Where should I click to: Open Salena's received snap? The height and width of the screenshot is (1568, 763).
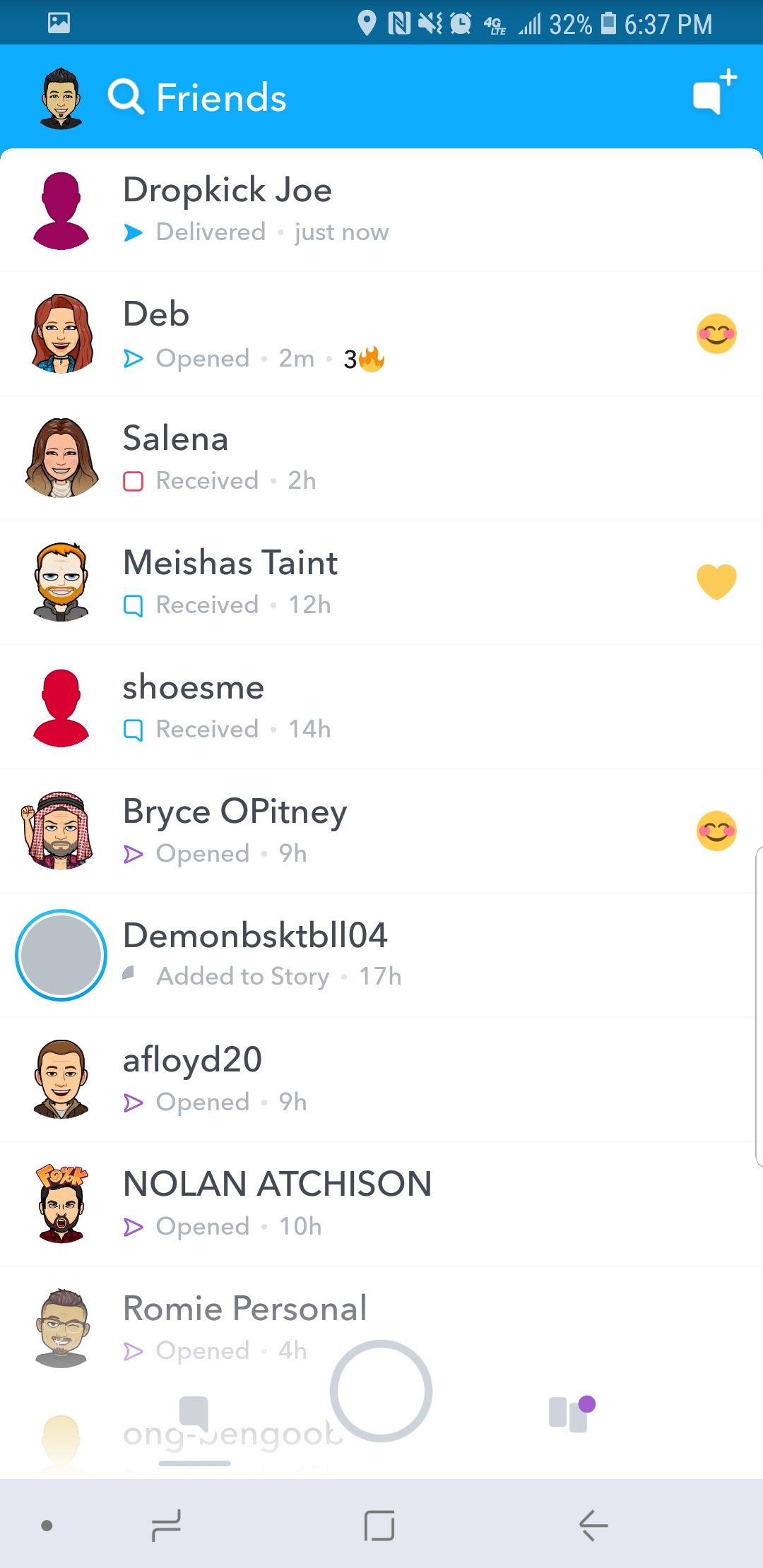[381, 458]
